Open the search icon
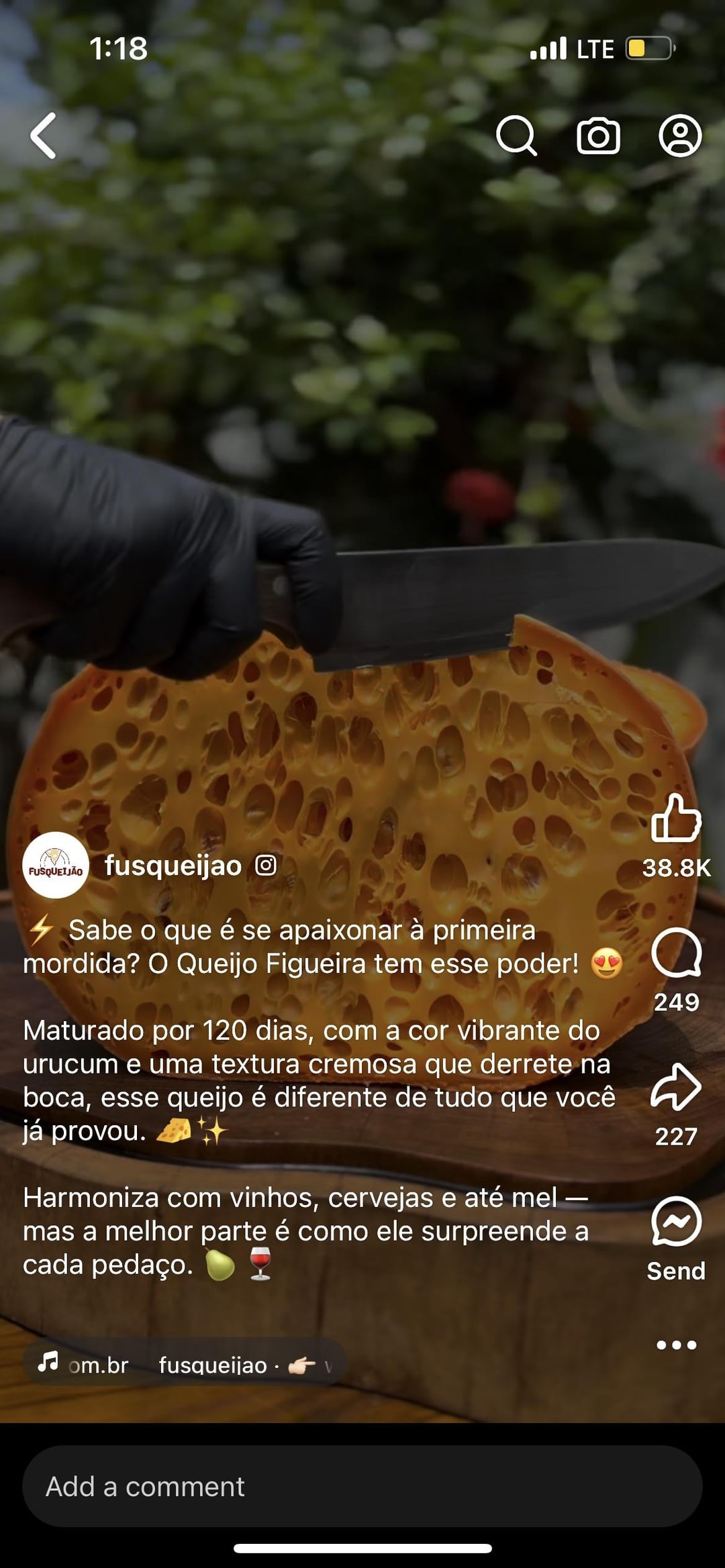The width and height of the screenshot is (725, 1568). pyautogui.click(x=516, y=136)
